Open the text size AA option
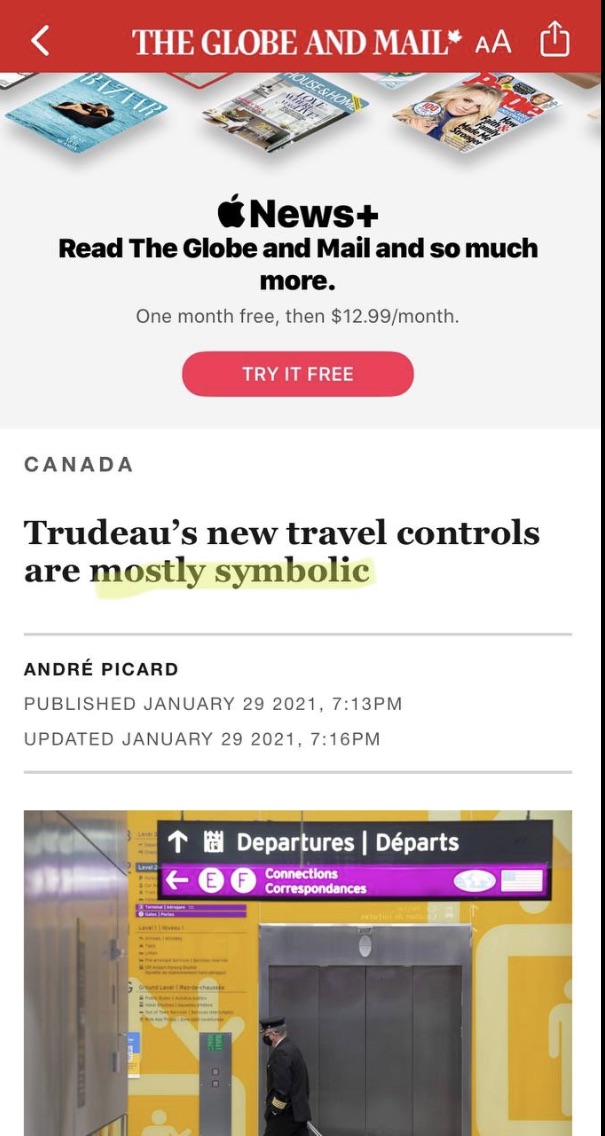The image size is (605, 1136). tap(492, 42)
